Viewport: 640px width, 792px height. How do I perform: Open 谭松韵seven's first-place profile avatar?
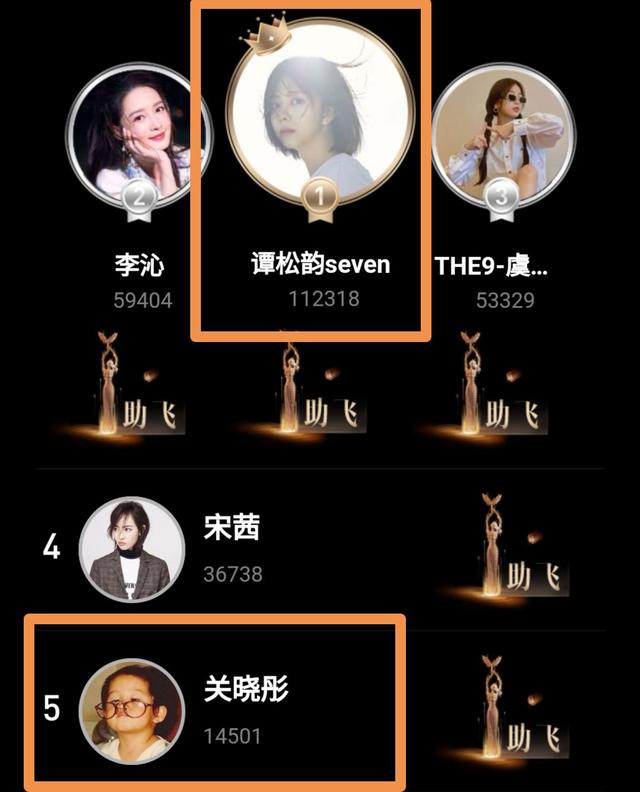(x=319, y=116)
